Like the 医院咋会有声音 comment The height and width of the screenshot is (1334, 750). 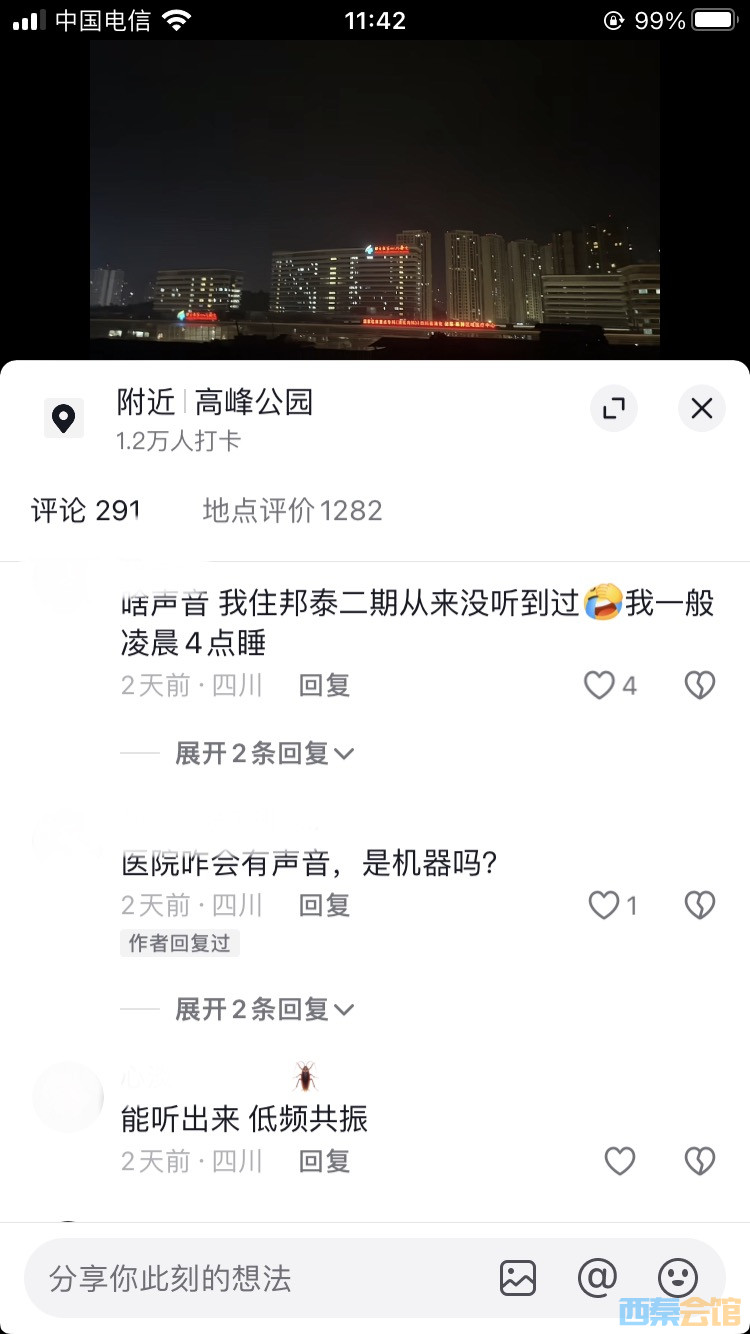(x=604, y=905)
